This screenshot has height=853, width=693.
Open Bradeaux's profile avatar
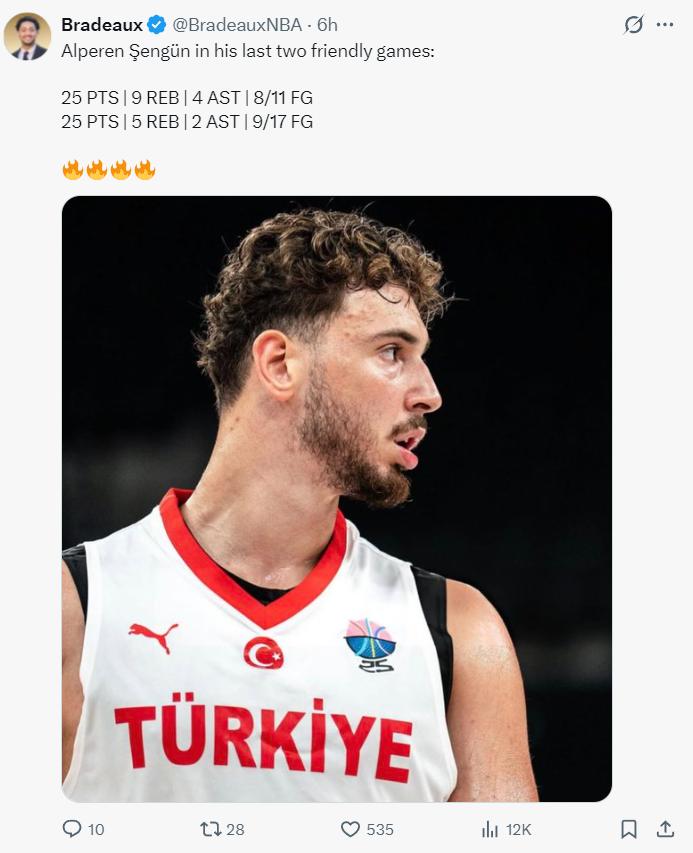[27, 36]
